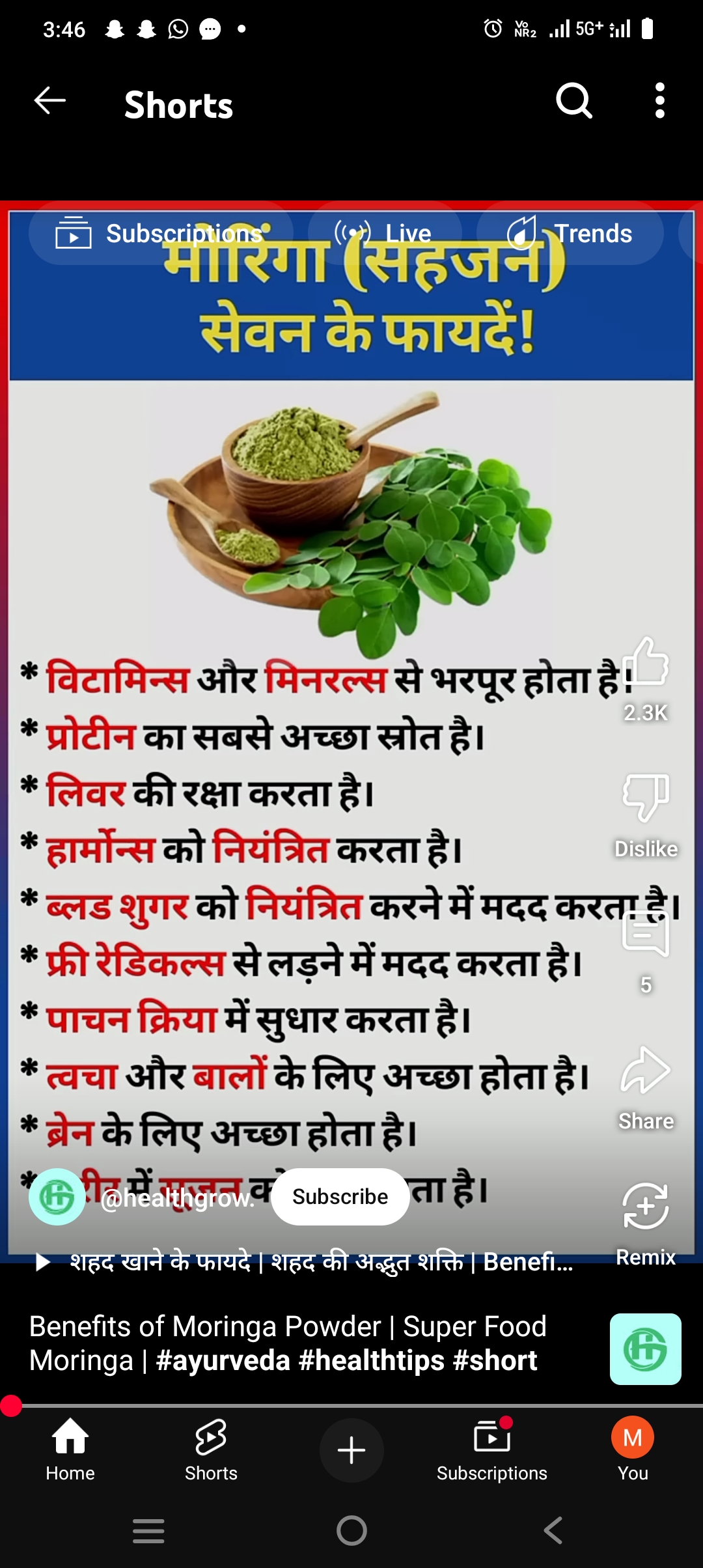Subscribe to @healthgrow channel
The image size is (703, 1568).
340,1197
